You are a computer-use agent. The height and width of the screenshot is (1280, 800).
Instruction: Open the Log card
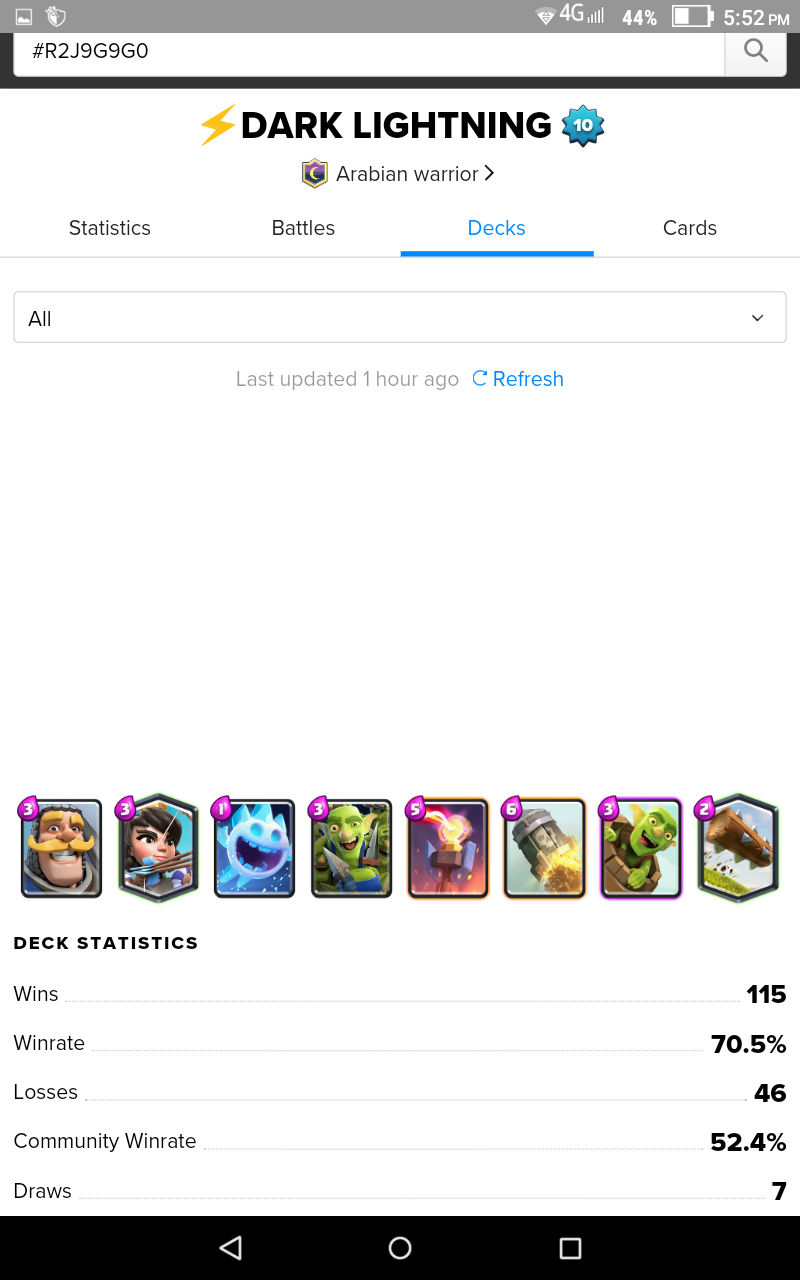click(737, 848)
